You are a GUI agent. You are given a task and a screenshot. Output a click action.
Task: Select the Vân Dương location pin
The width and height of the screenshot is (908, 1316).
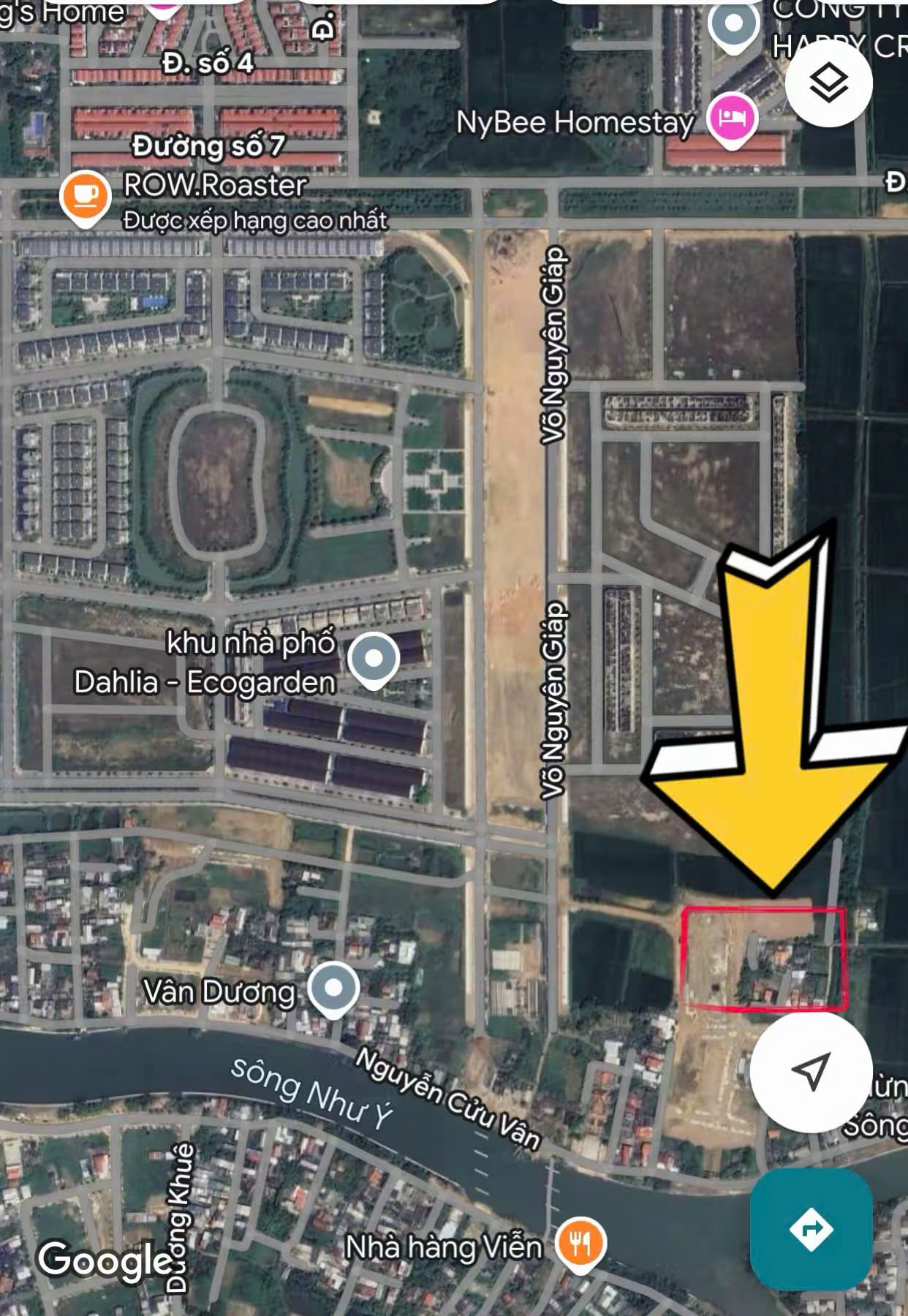coord(333,989)
